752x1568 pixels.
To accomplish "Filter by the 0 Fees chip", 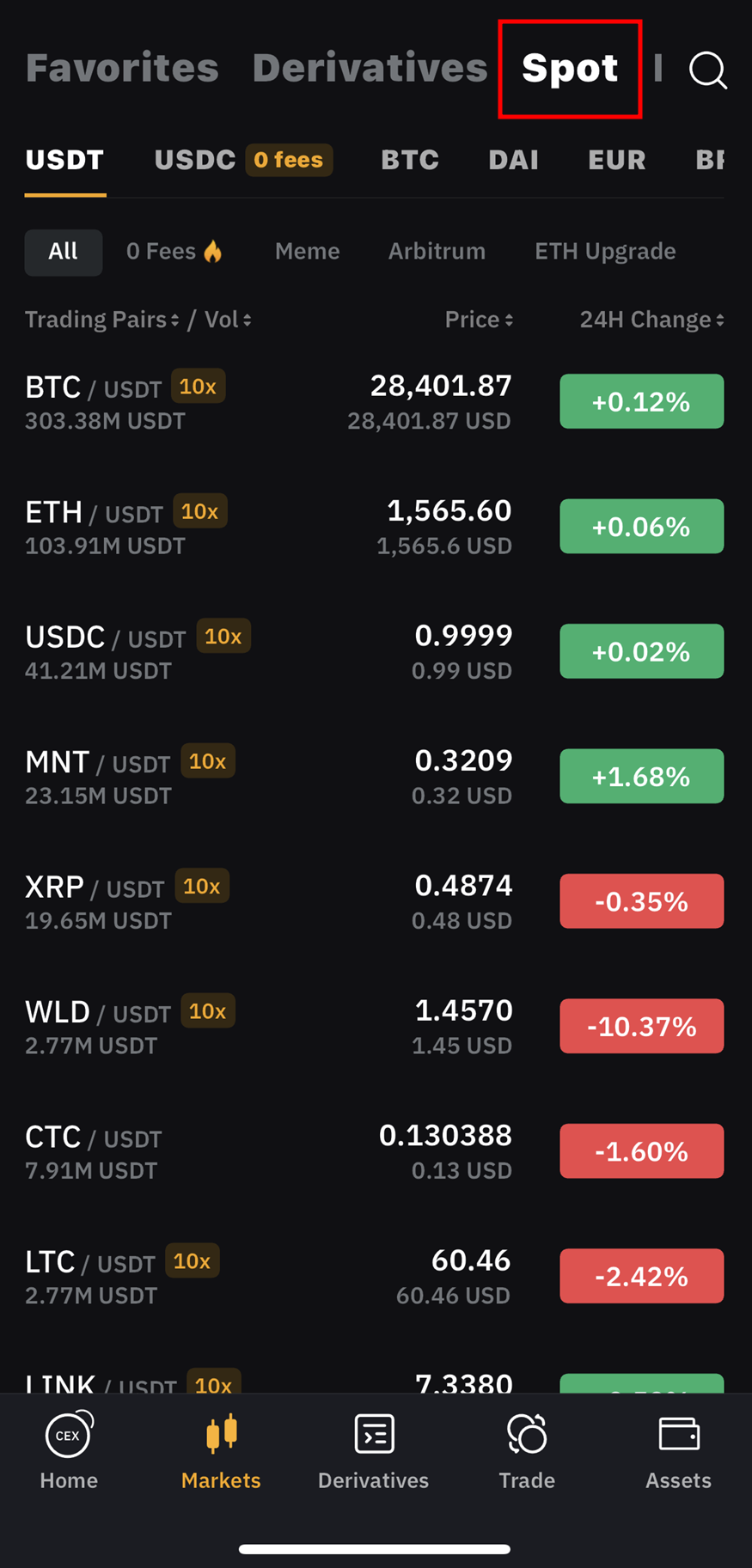I will pos(174,252).
